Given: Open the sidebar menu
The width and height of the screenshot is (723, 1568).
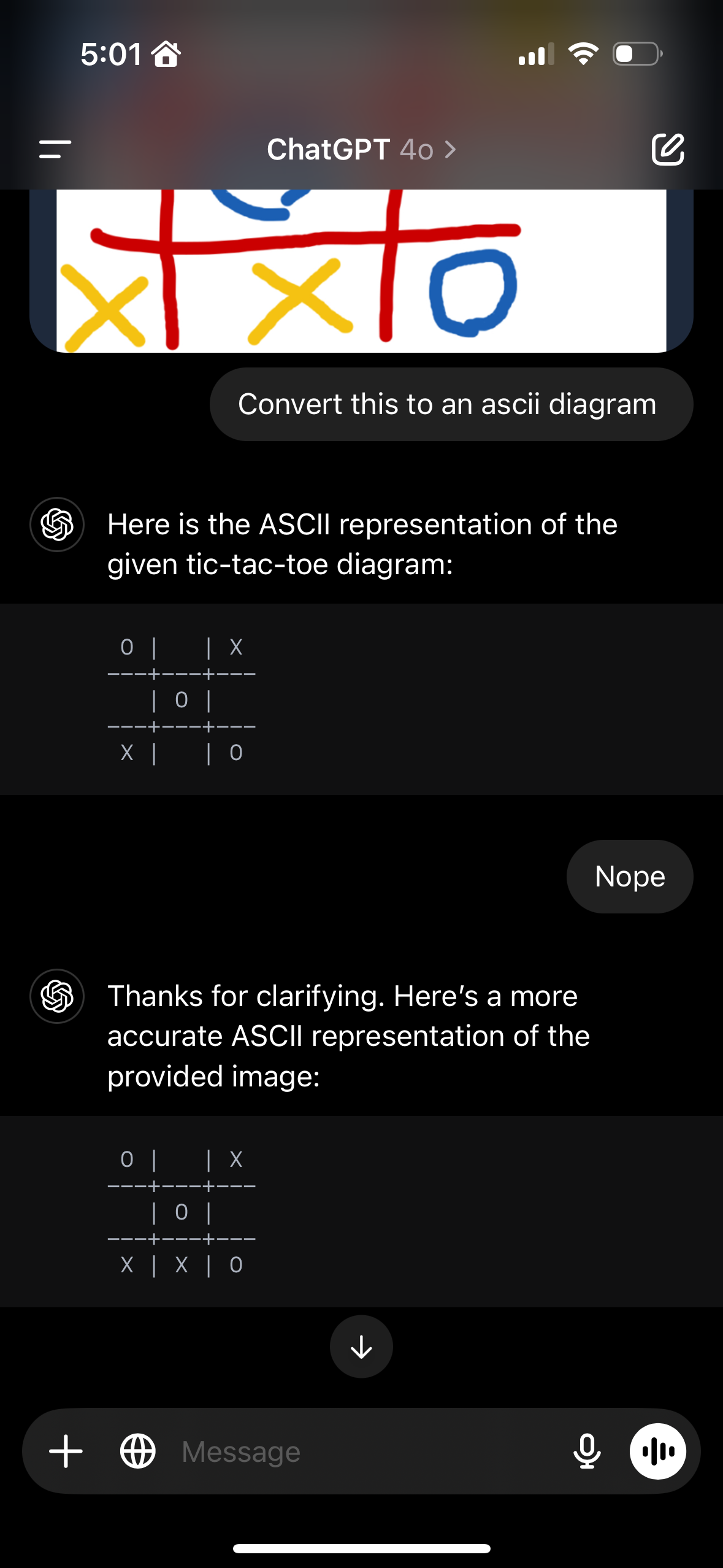Looking at the screenshot, I should coord(55,149).
